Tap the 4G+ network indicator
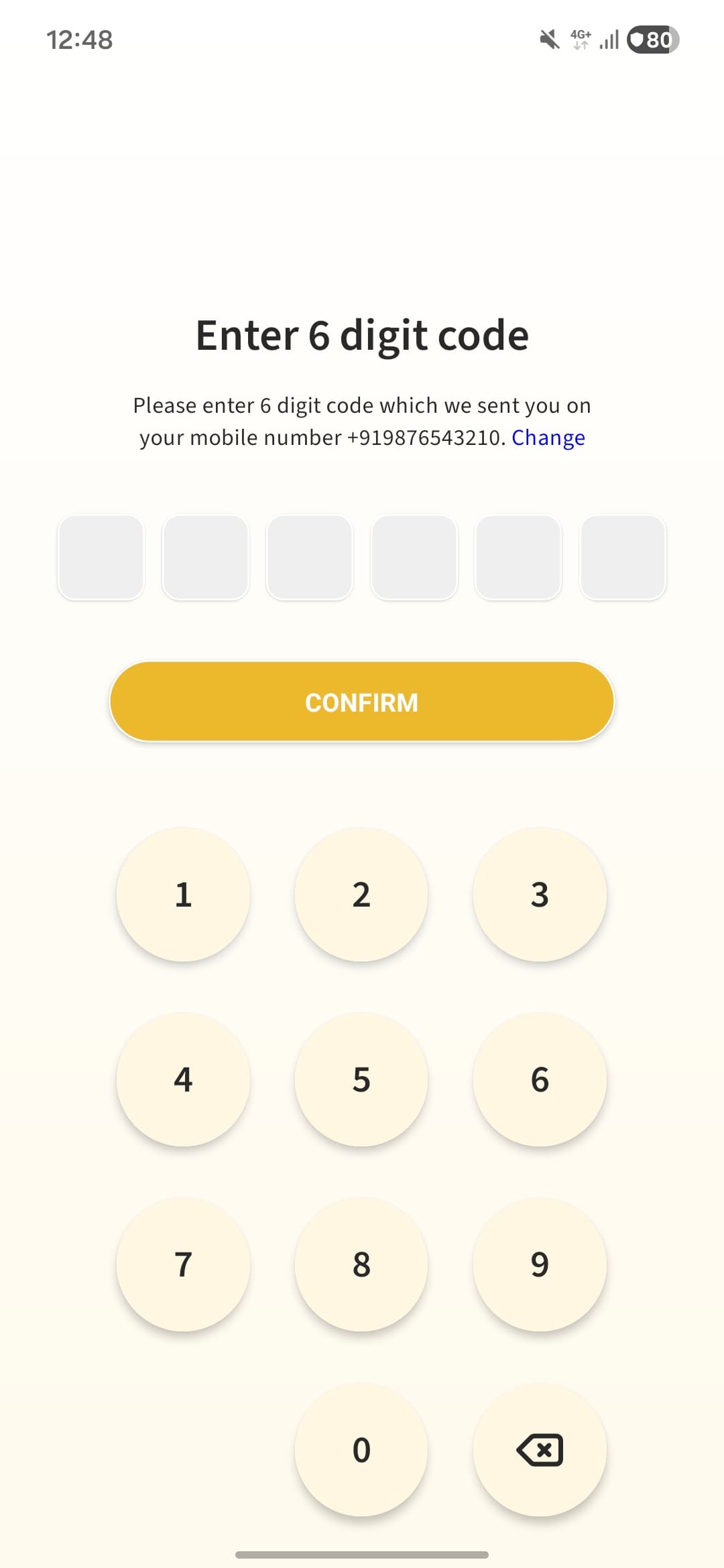This screenshot has height=1568, width=724. point(581,40)
